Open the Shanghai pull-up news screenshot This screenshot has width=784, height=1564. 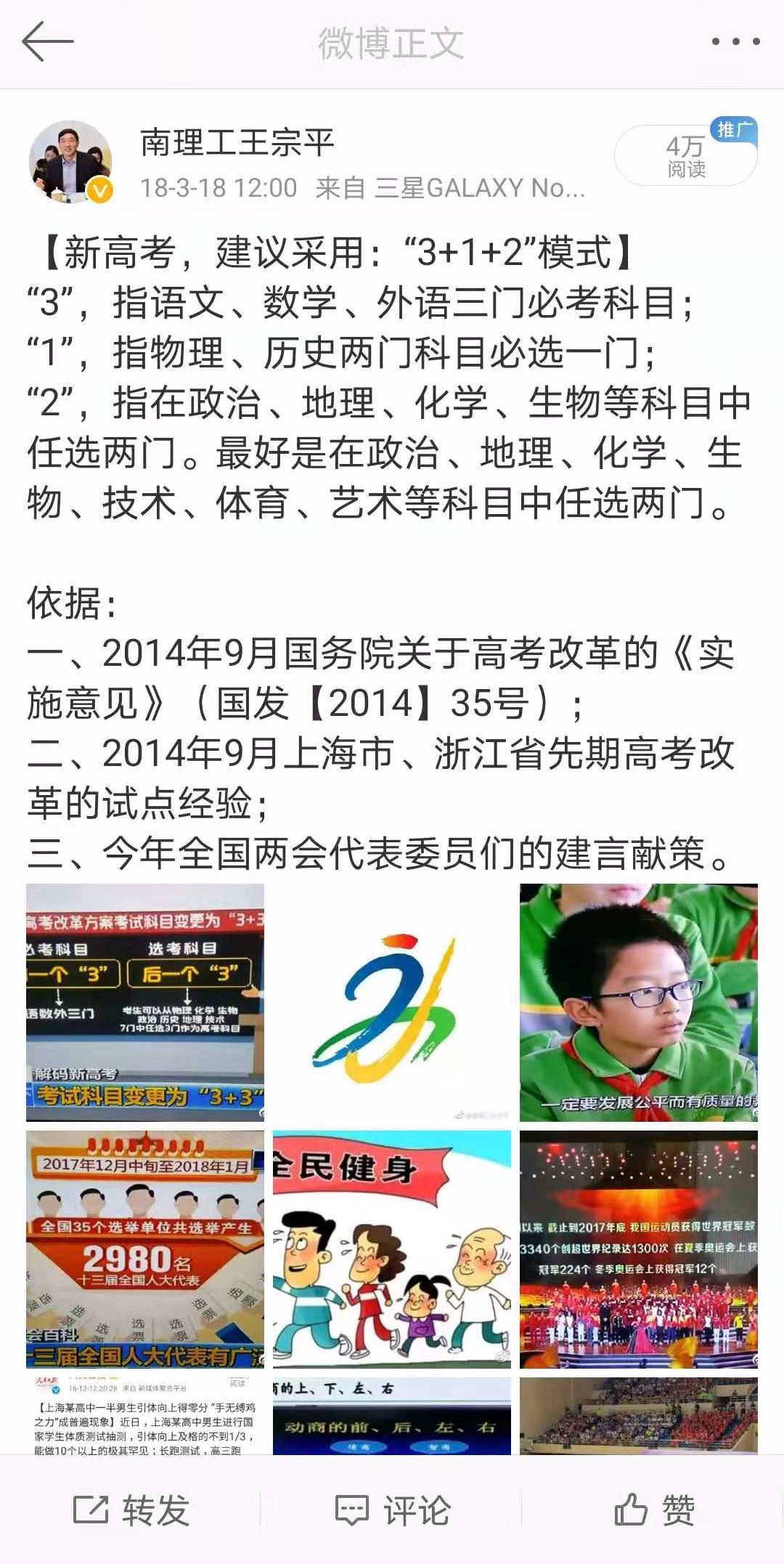tap(145, 1416)
